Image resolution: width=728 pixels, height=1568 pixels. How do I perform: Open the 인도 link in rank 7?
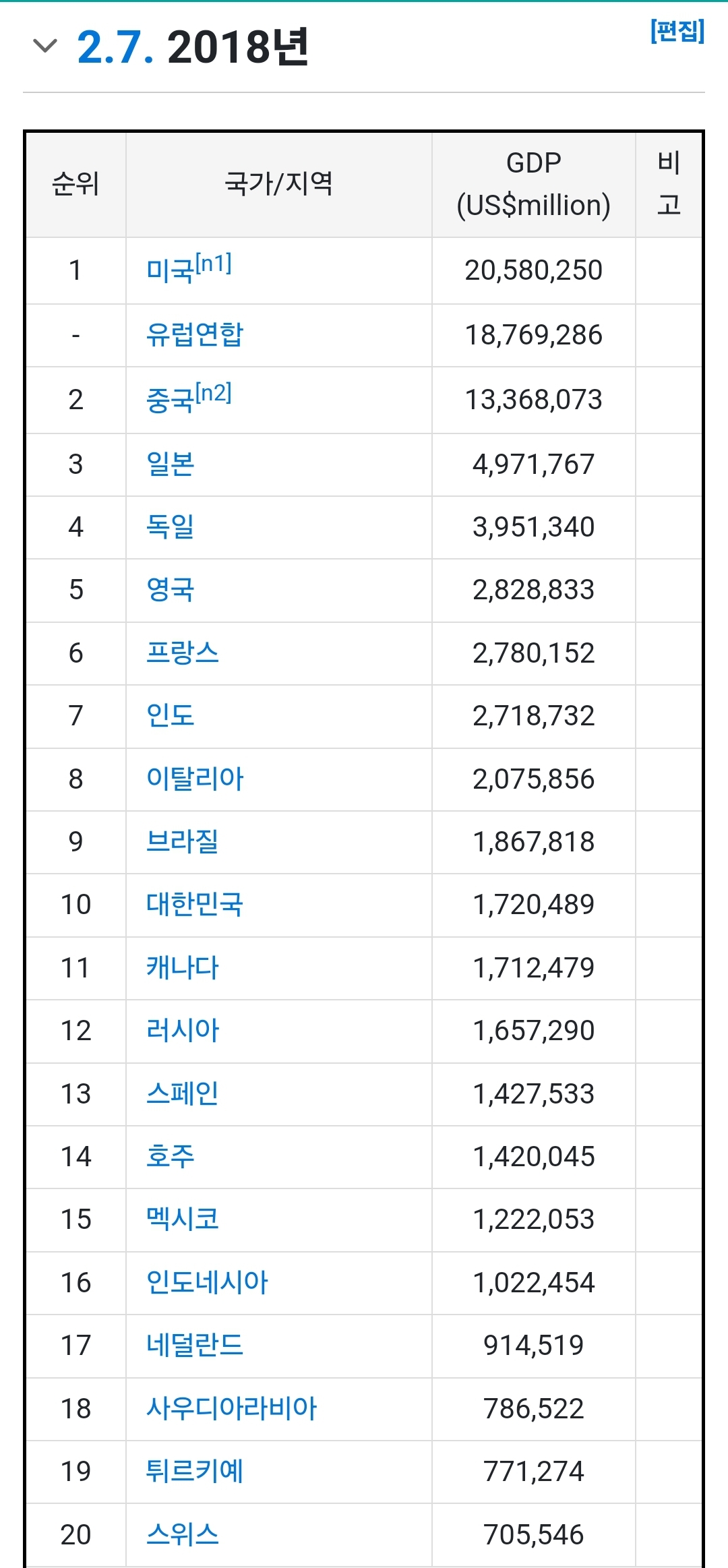point(171,715)
